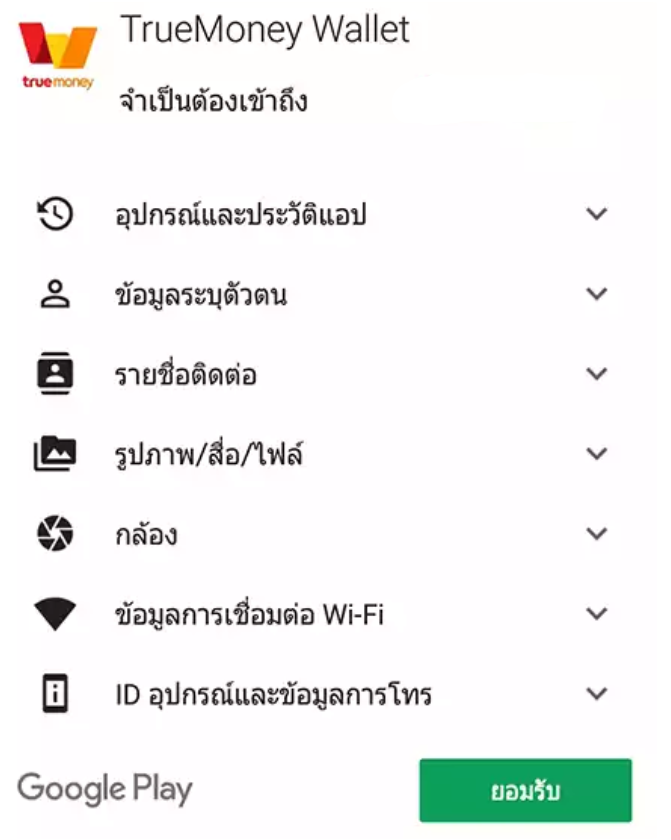The width and height of the screenshot is (671, 840).
Task: Expand the รายชื่อติดต่อ permission
Action: pyautogui.click(x=597, y=374)
